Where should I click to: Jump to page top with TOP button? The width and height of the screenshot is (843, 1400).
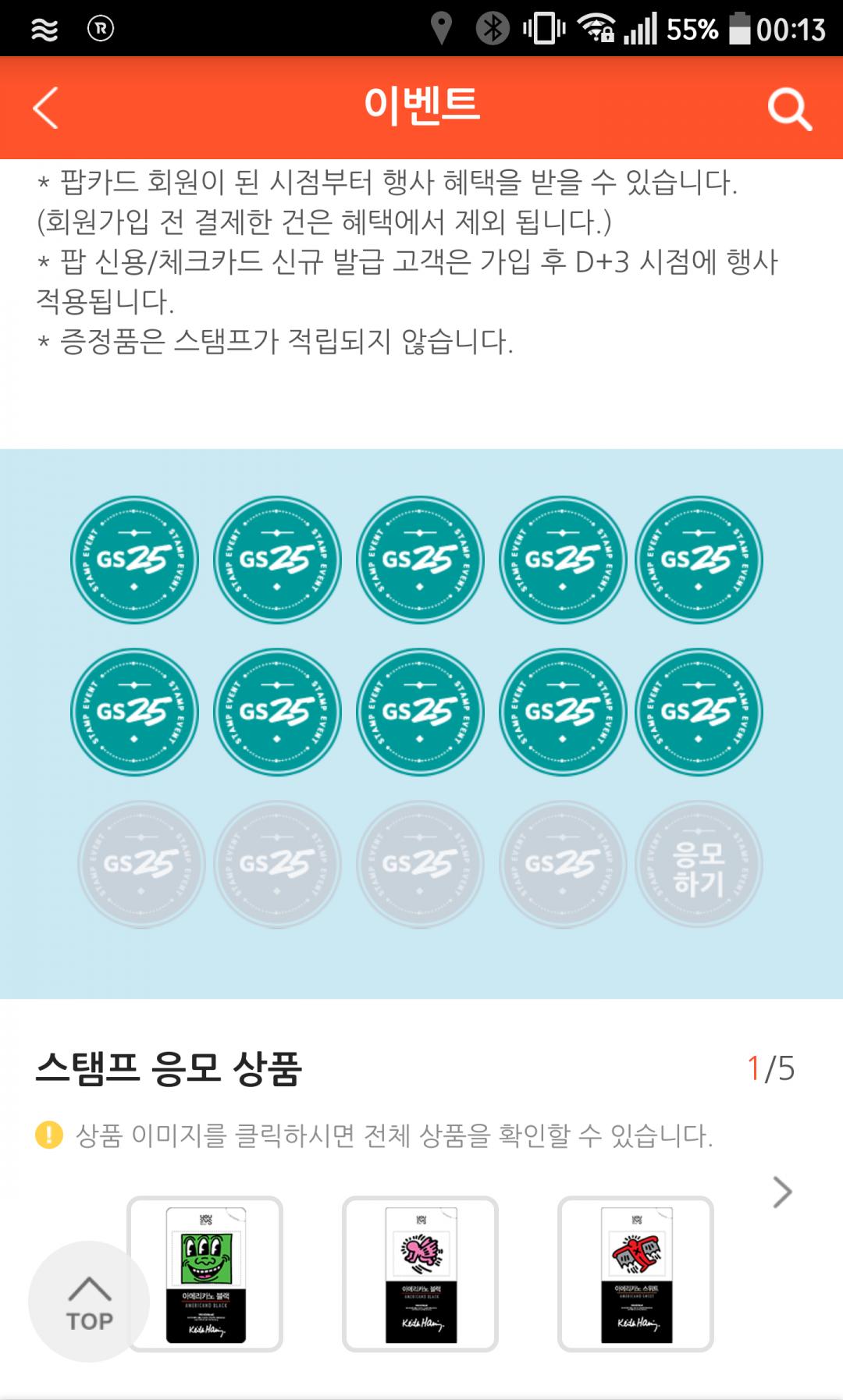coord(89,1302)
